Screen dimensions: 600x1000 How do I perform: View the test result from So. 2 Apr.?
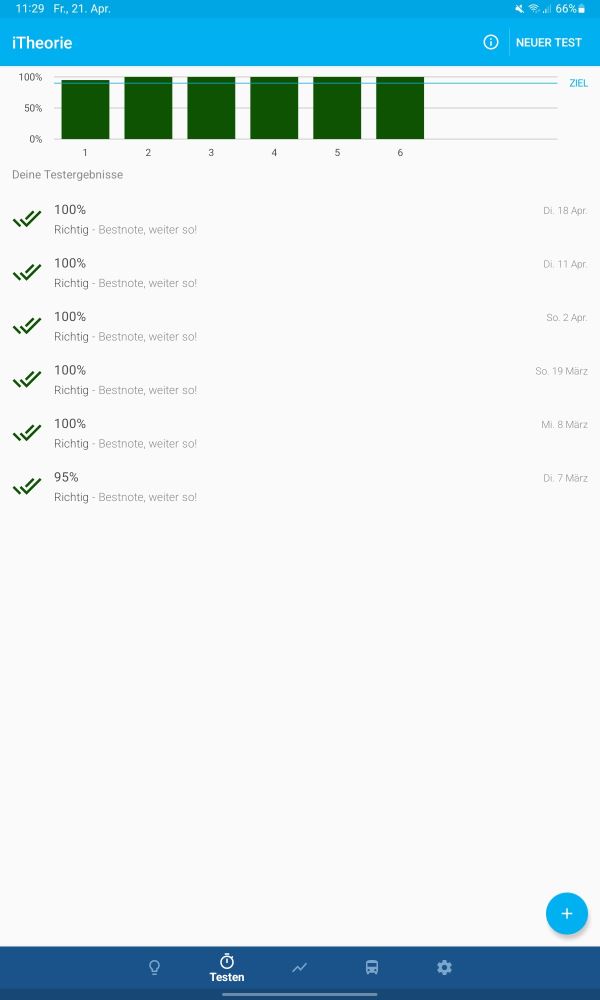point(300,326)
